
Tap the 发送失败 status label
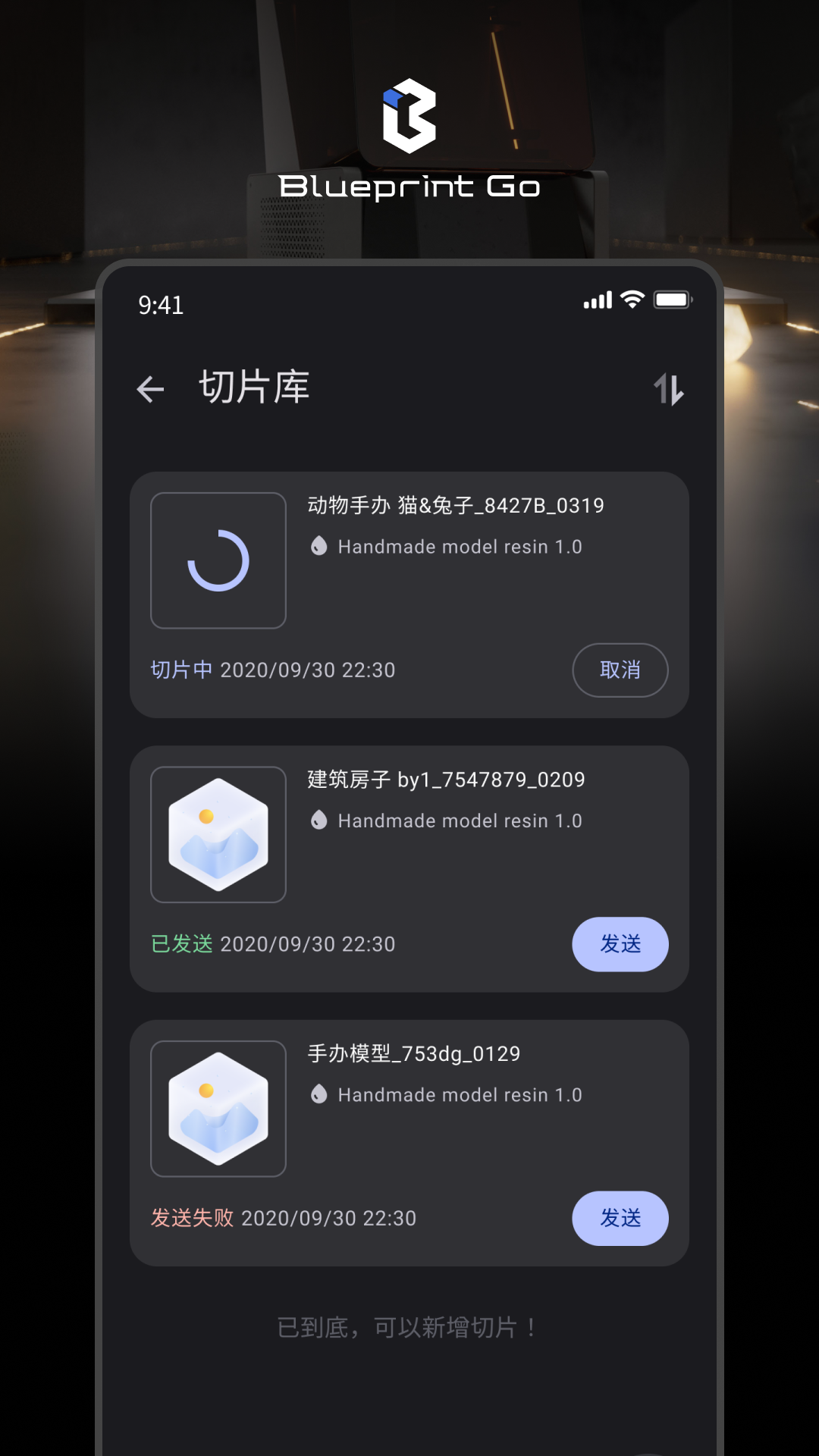tap(193, 1218)
